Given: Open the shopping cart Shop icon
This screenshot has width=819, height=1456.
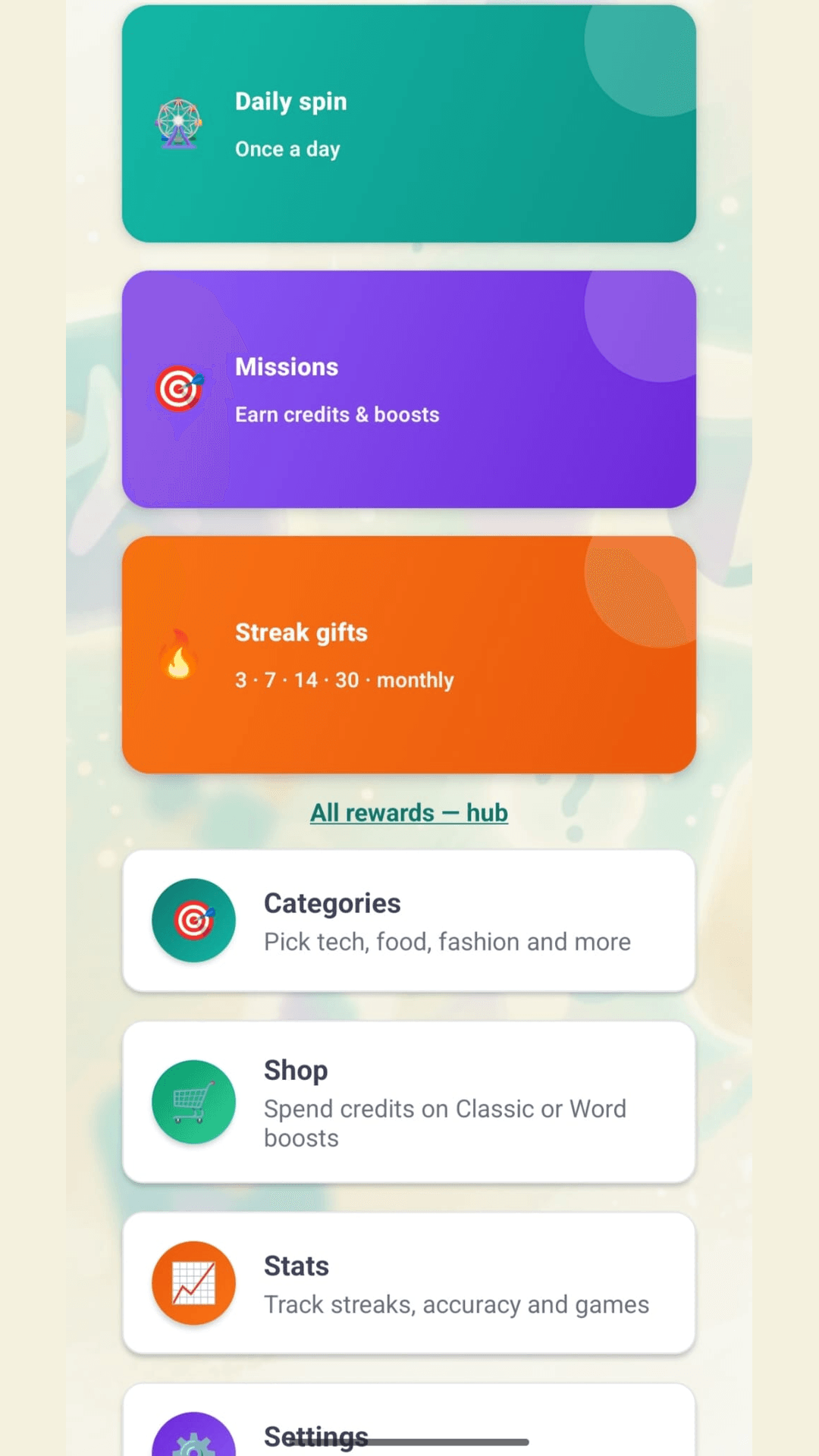Looking at the screenshot, I should pos(193,1102).
